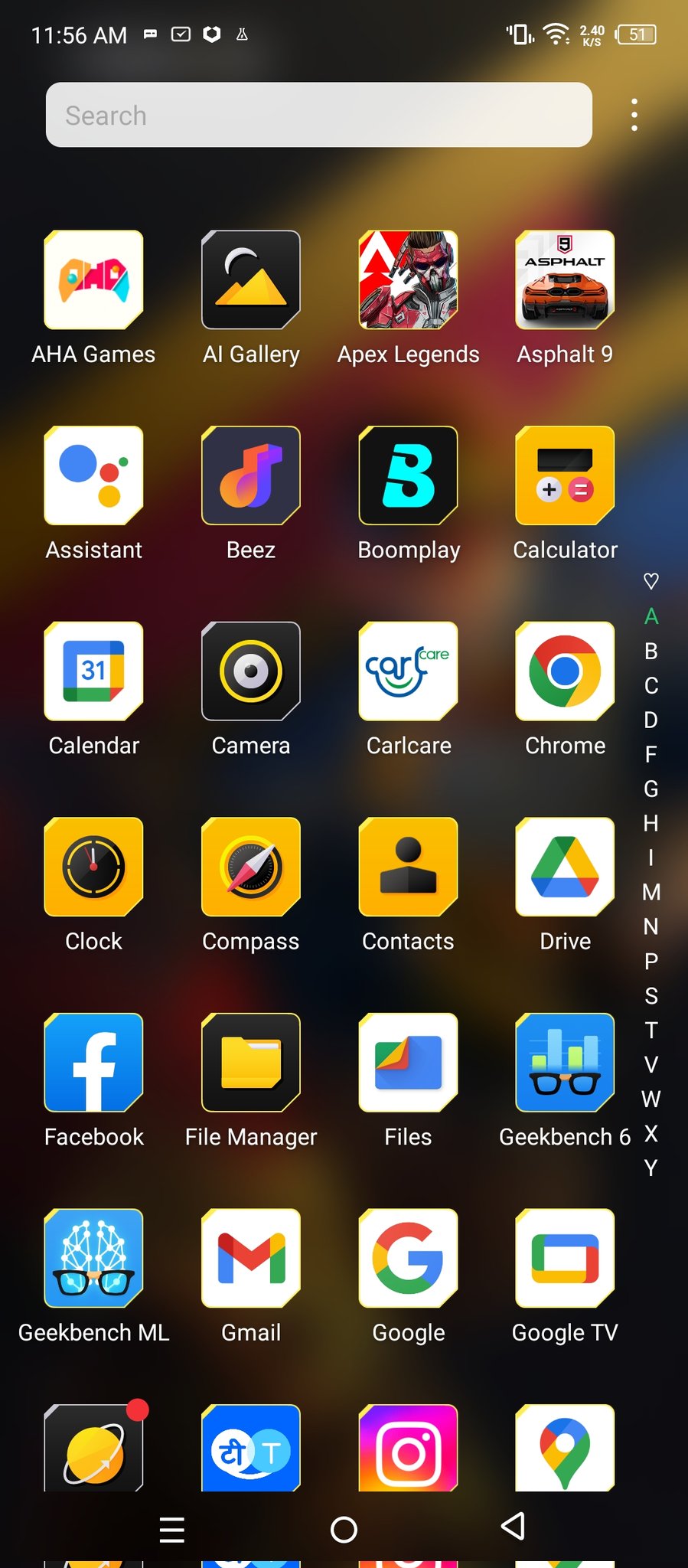688x1568 pixels.
Task: Open the Calculator app
Action: coord(565,475)
